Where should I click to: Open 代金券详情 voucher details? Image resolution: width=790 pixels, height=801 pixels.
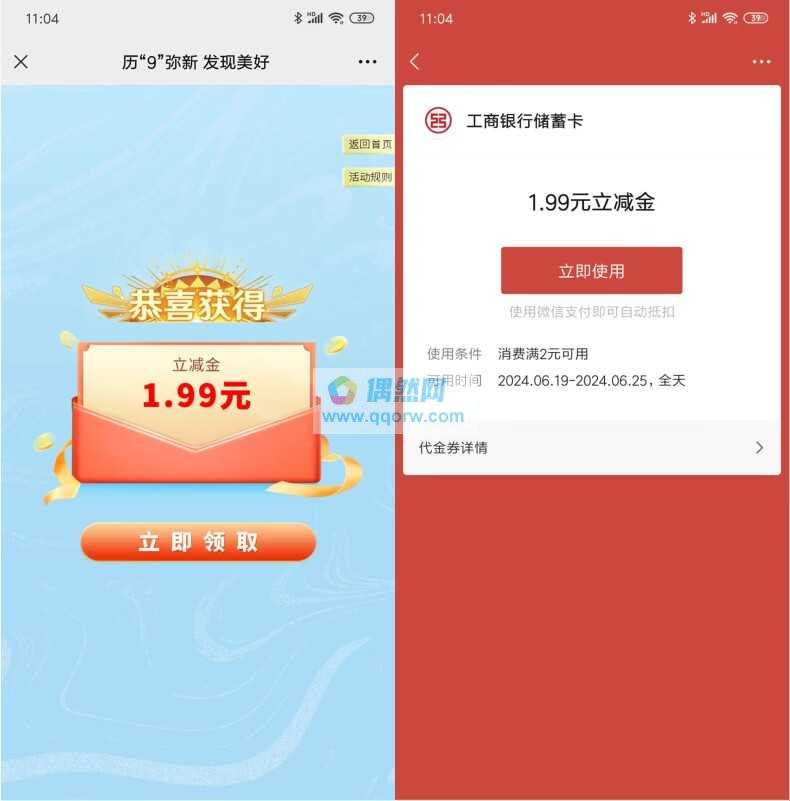pos(591,448)
